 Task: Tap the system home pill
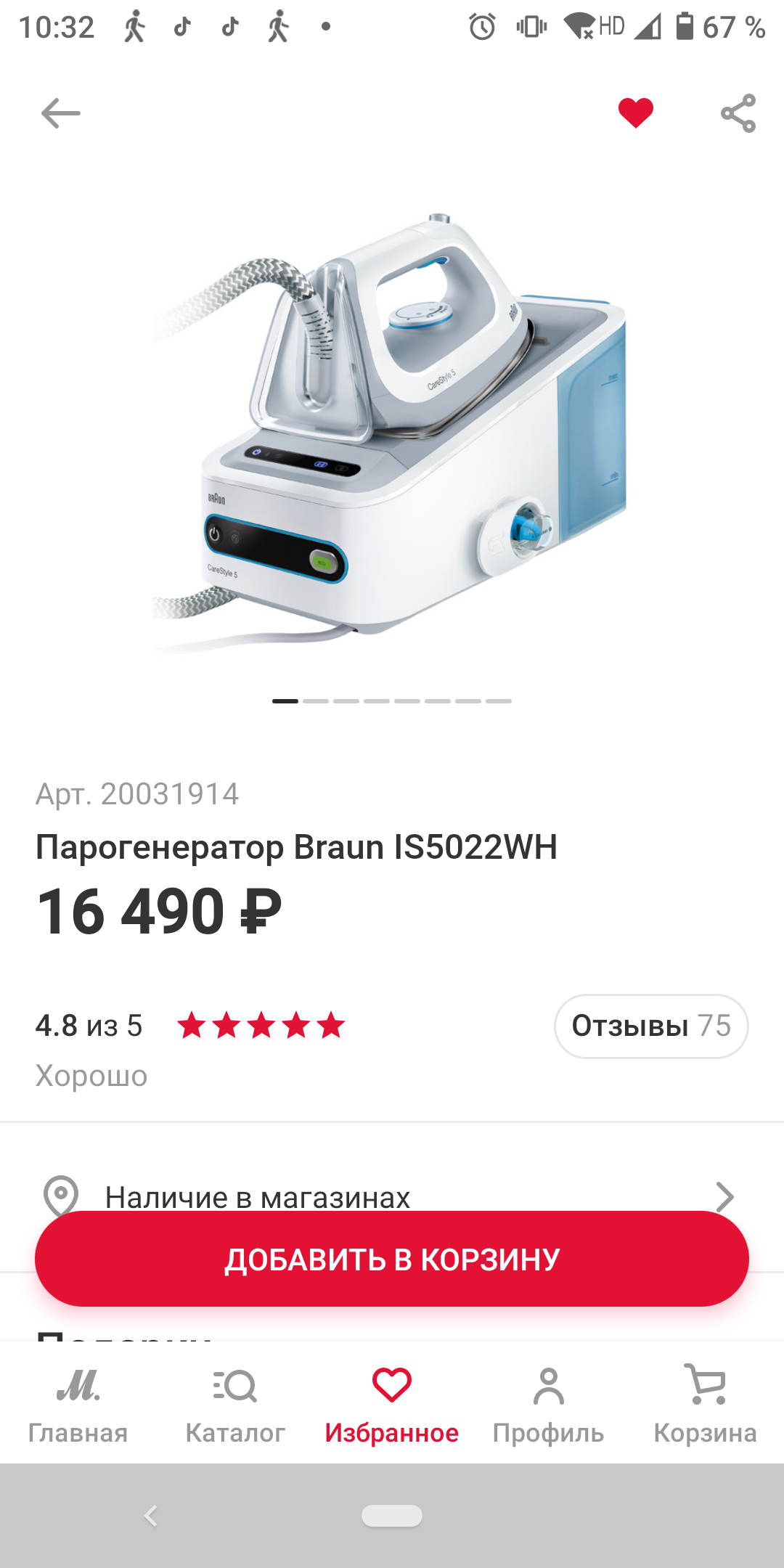(x=392, y=1516)
